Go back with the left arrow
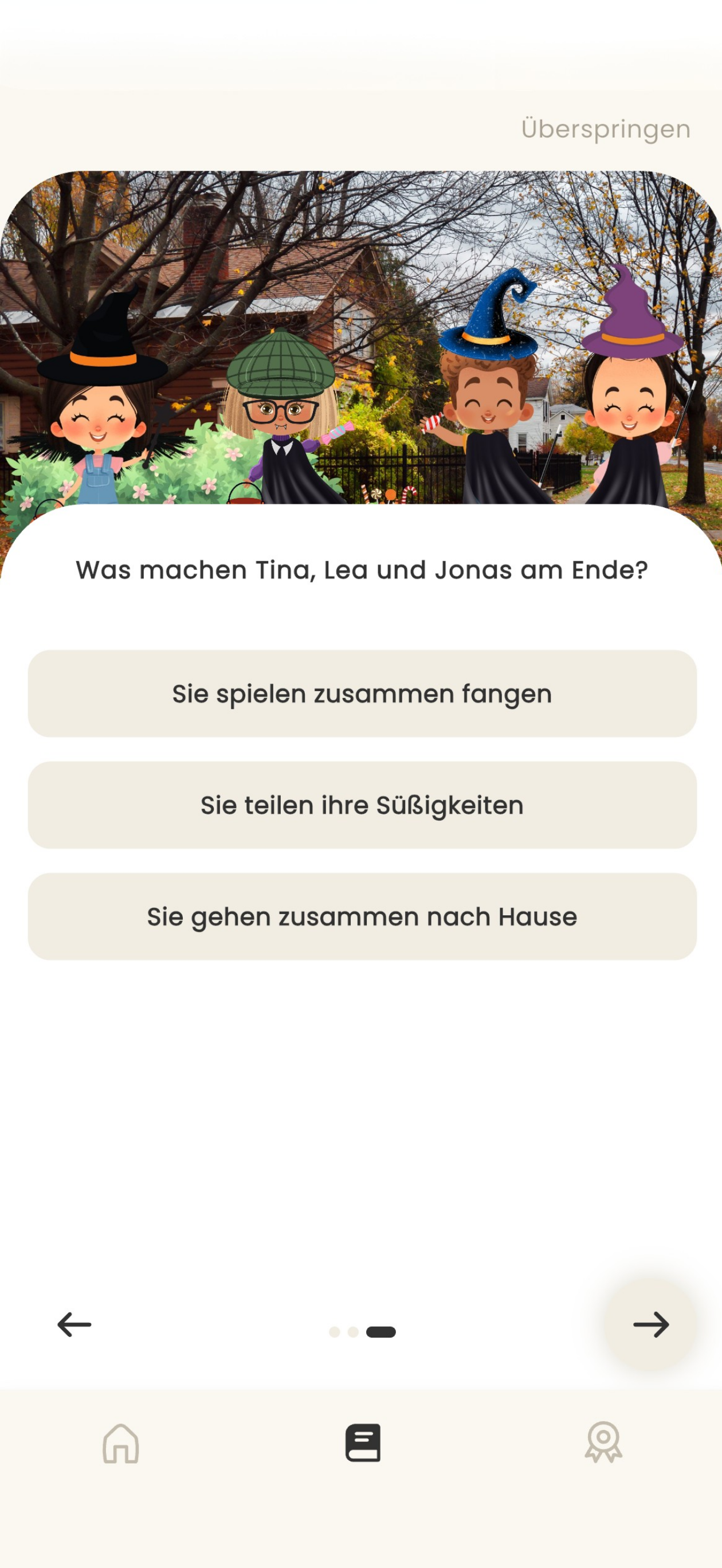722x1568 pixels. (74, 1324)
